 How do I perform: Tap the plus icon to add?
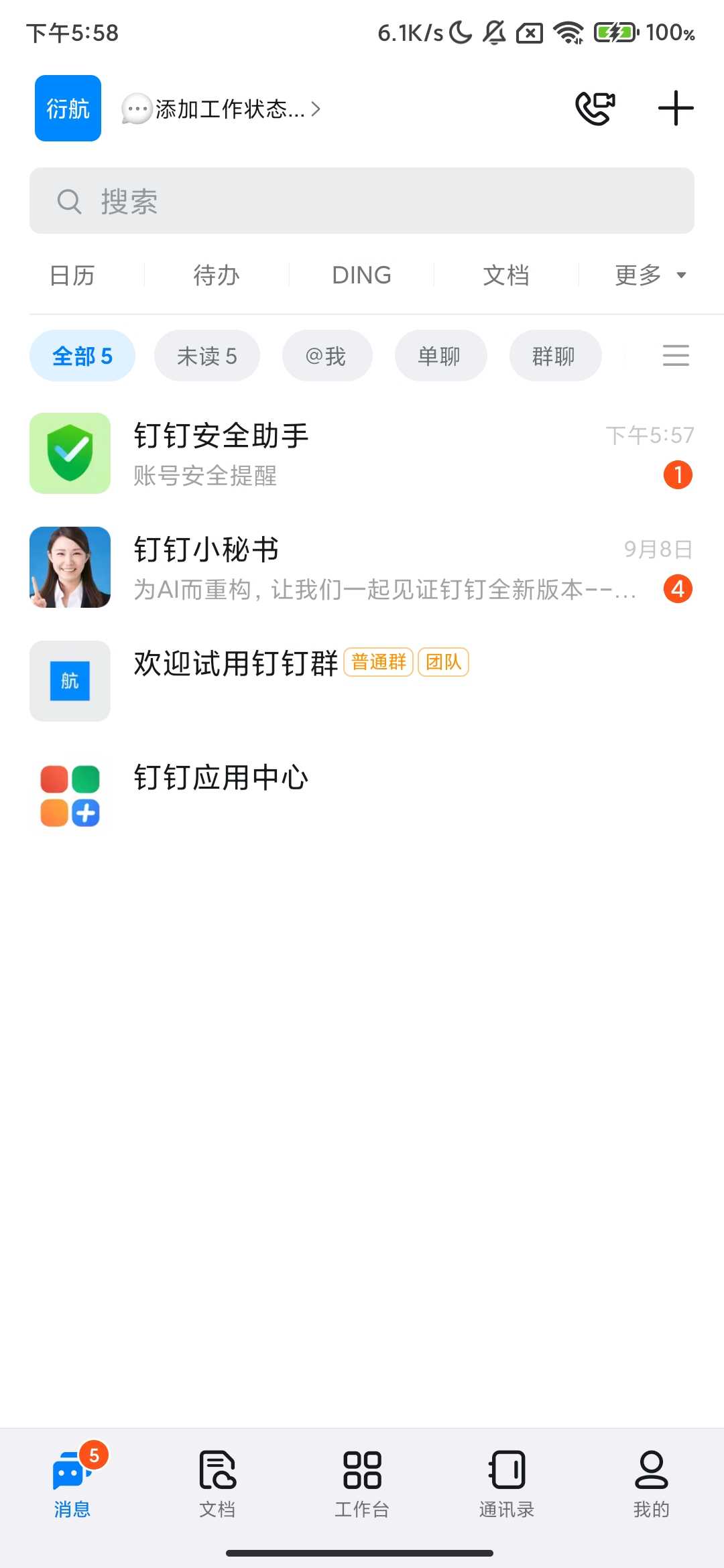tap(675, 109)
